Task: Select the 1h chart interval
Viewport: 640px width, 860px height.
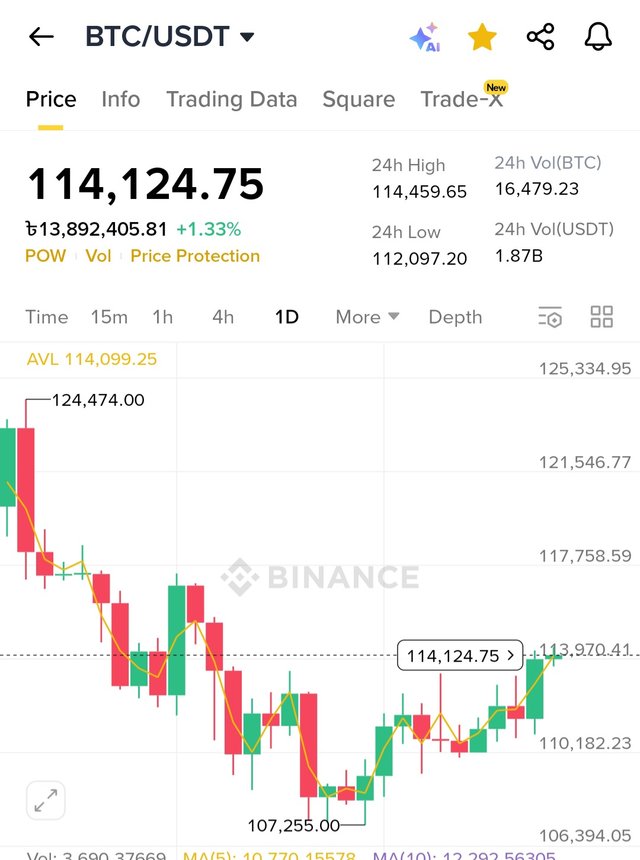Action: coord(162,317)
